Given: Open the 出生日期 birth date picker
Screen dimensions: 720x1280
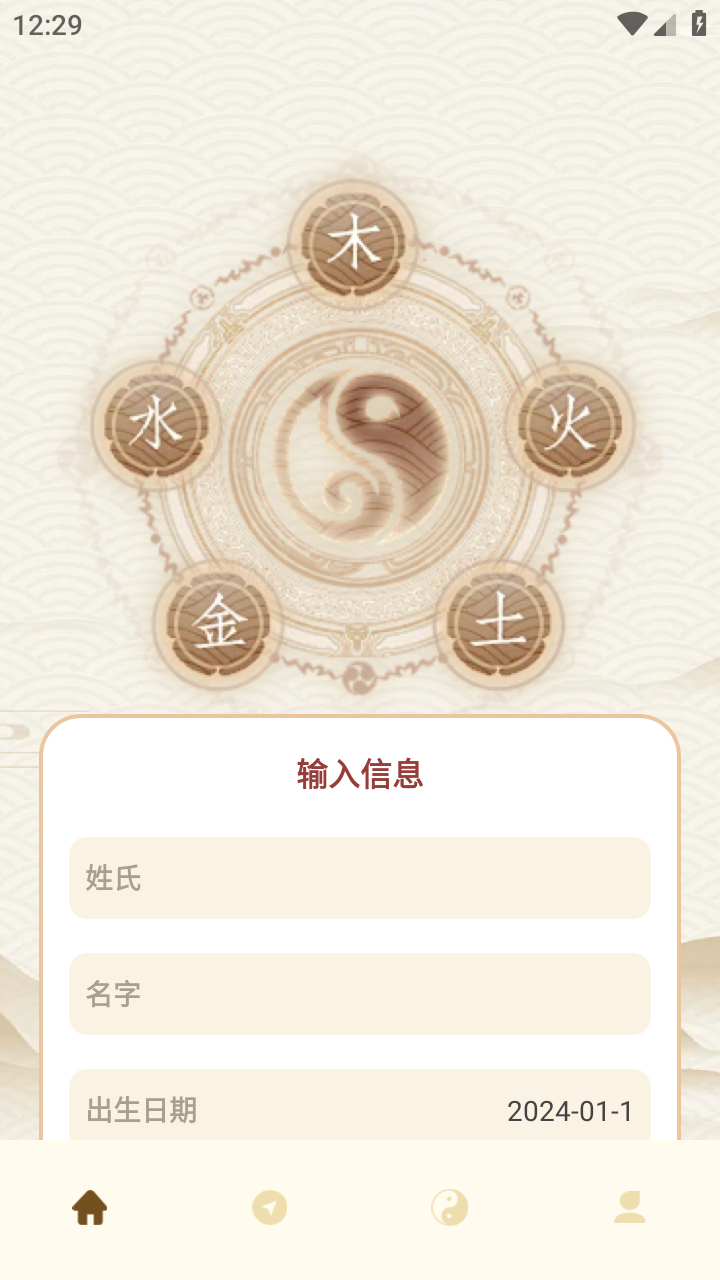Looking at the screenshot, I should tap(360, 1108).
